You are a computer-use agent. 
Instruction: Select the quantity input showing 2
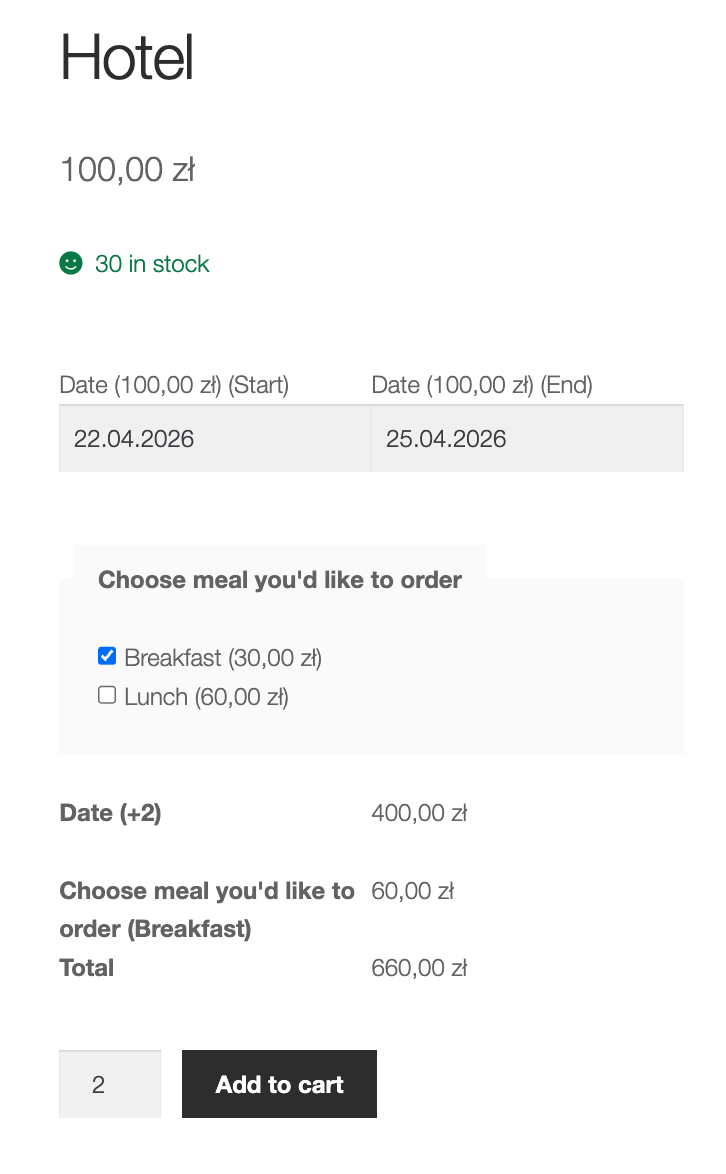[109, 1083]
